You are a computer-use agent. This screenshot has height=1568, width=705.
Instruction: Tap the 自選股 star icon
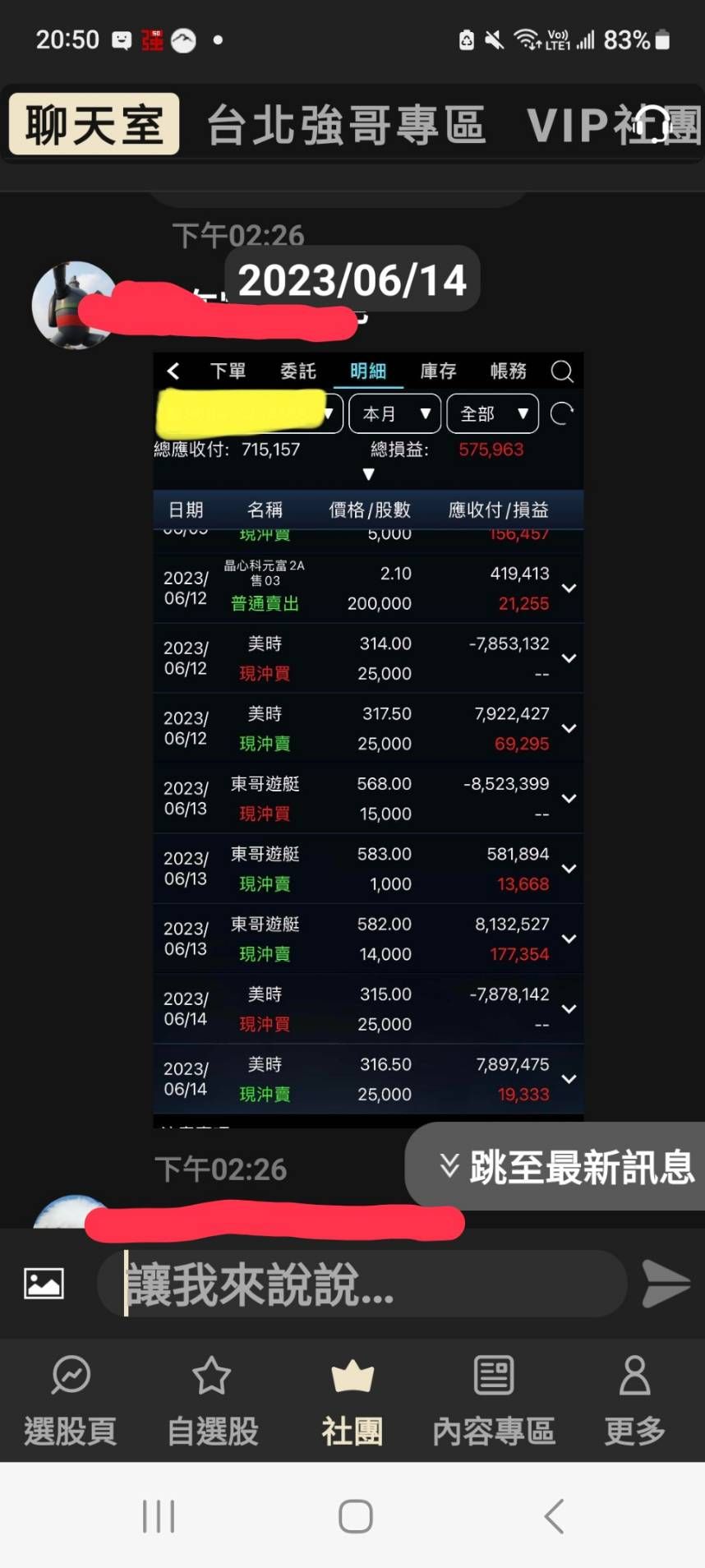[211, 1374]
